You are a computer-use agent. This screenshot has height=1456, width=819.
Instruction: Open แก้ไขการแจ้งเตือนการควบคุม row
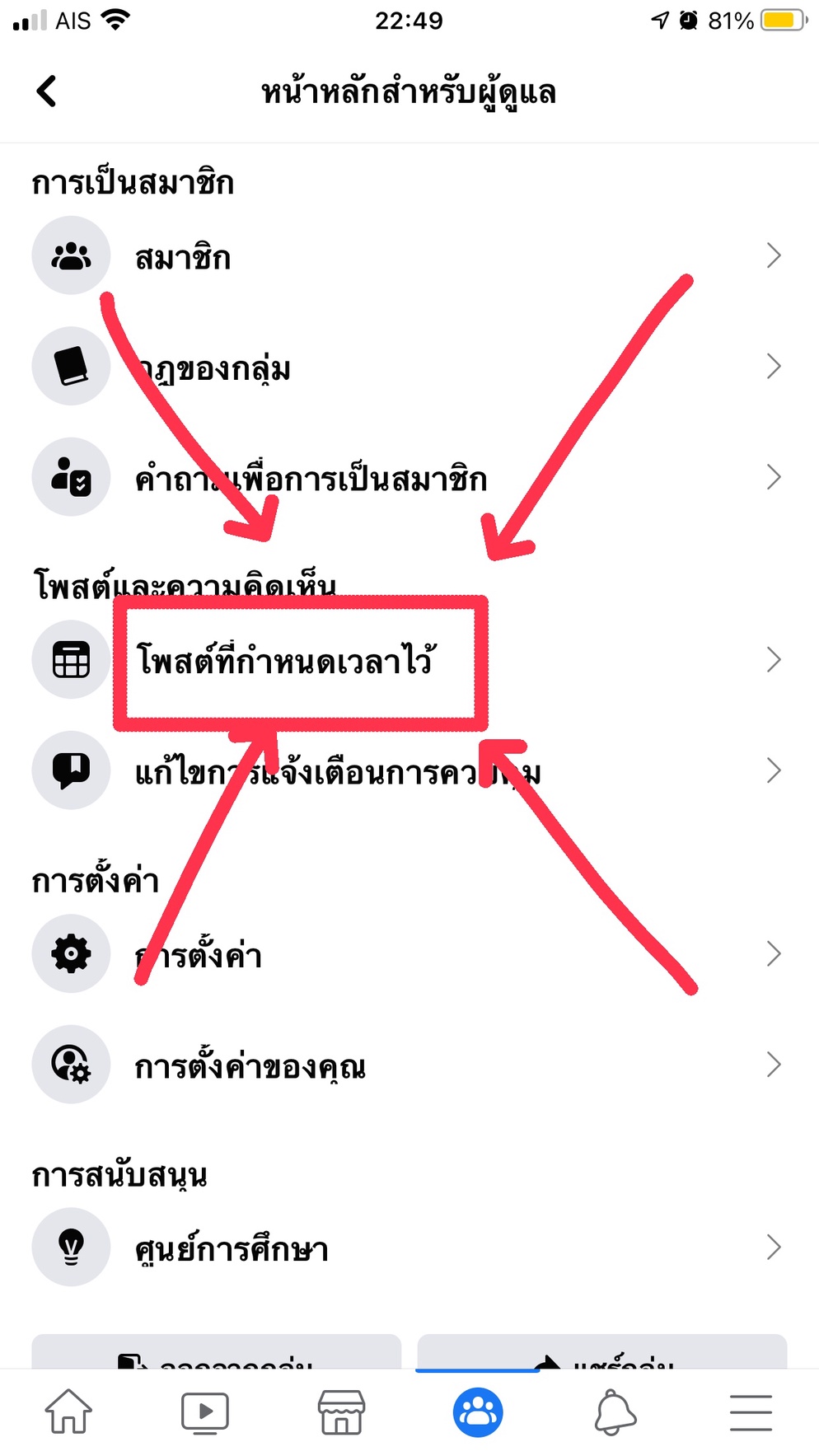tap(409, 770)
